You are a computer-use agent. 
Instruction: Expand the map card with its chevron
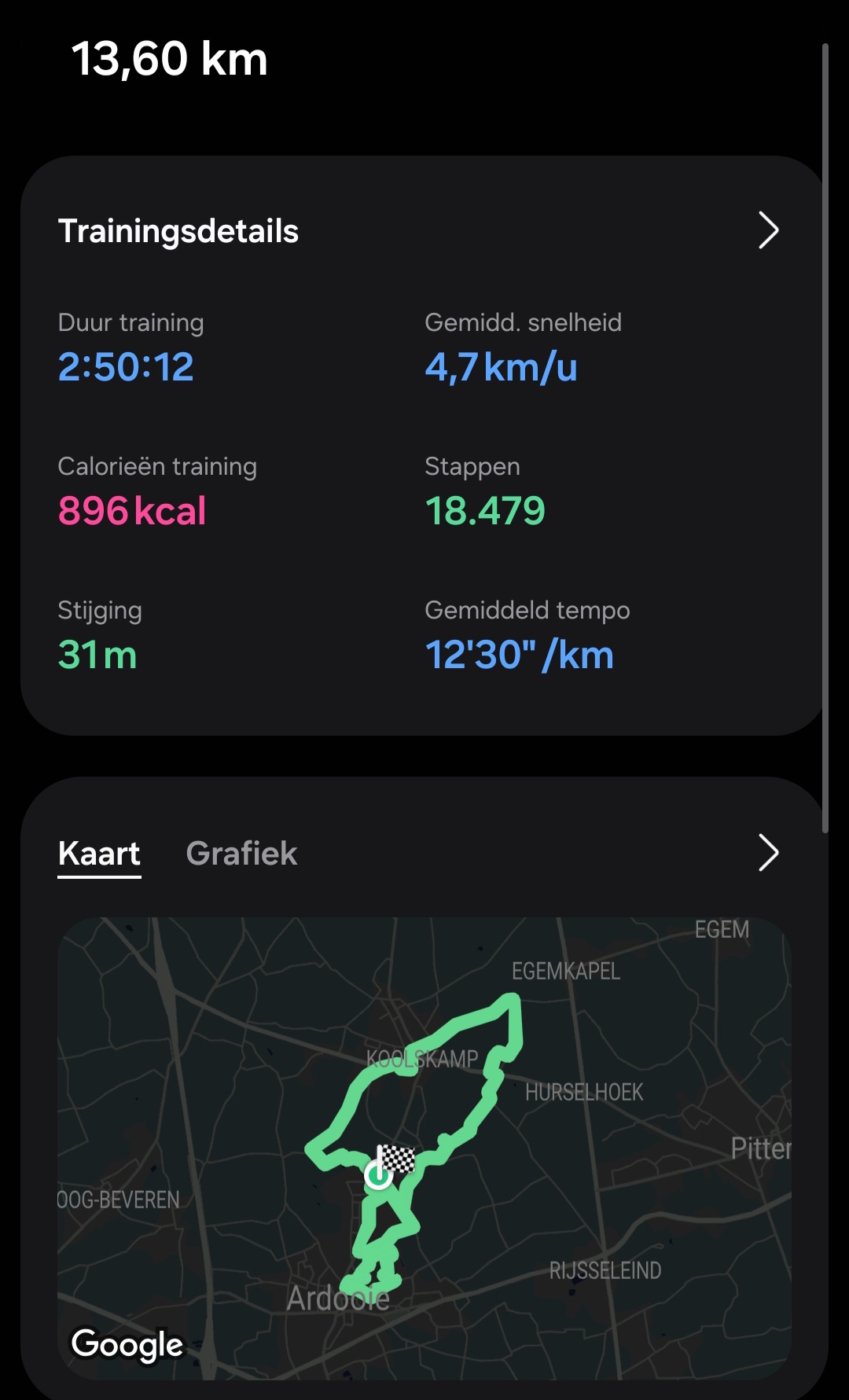pyautogui.click(x=767, y=853)
